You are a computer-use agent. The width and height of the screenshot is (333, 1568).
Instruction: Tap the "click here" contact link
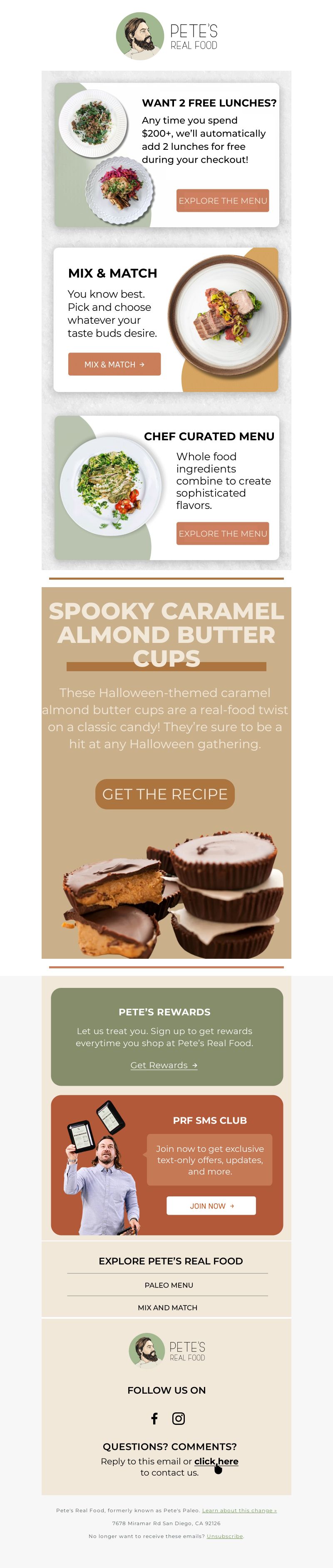click(x=216, y=1461)
